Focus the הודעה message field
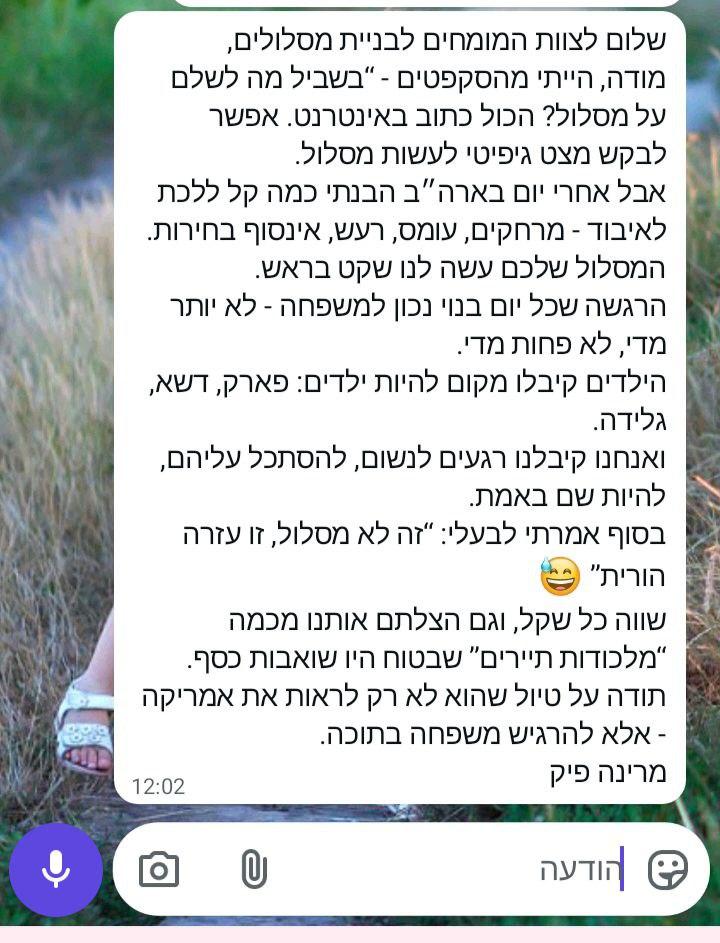The height and width of the screenshot is (943, 720). tap(450, 869)
